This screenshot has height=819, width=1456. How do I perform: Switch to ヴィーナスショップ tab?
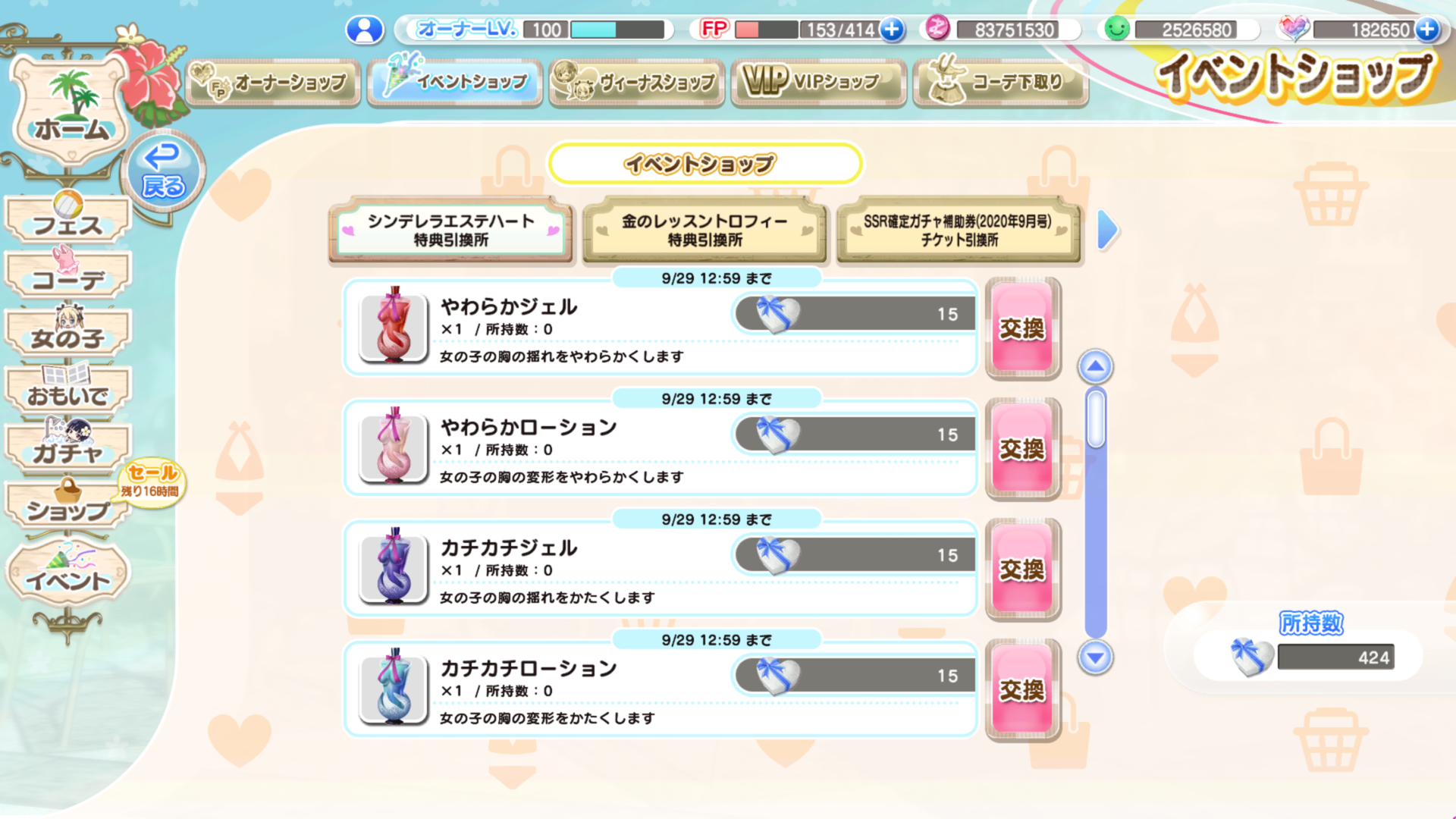coord(637,83)
